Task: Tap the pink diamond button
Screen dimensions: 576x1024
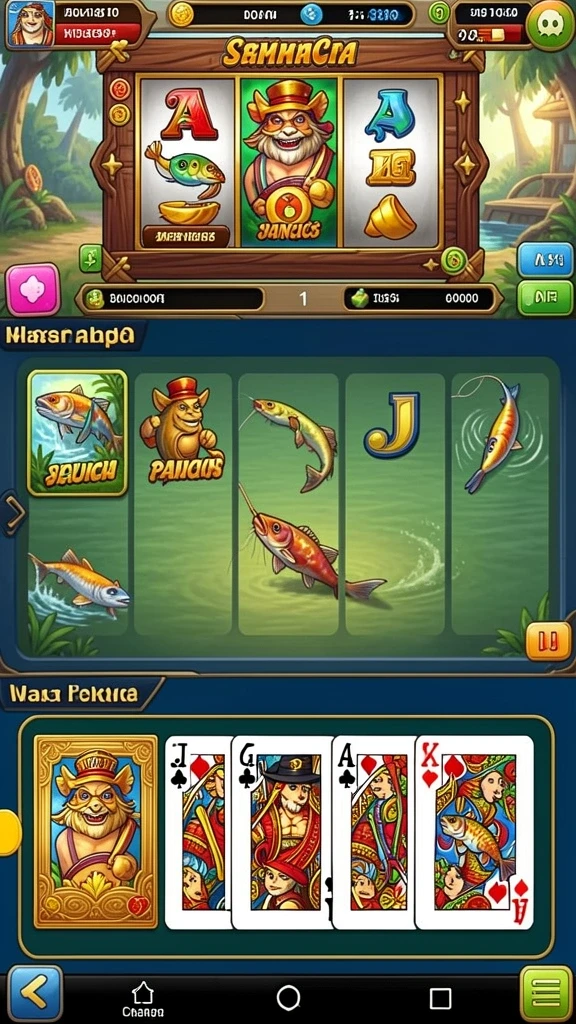Action: click(x=33, y=290)
